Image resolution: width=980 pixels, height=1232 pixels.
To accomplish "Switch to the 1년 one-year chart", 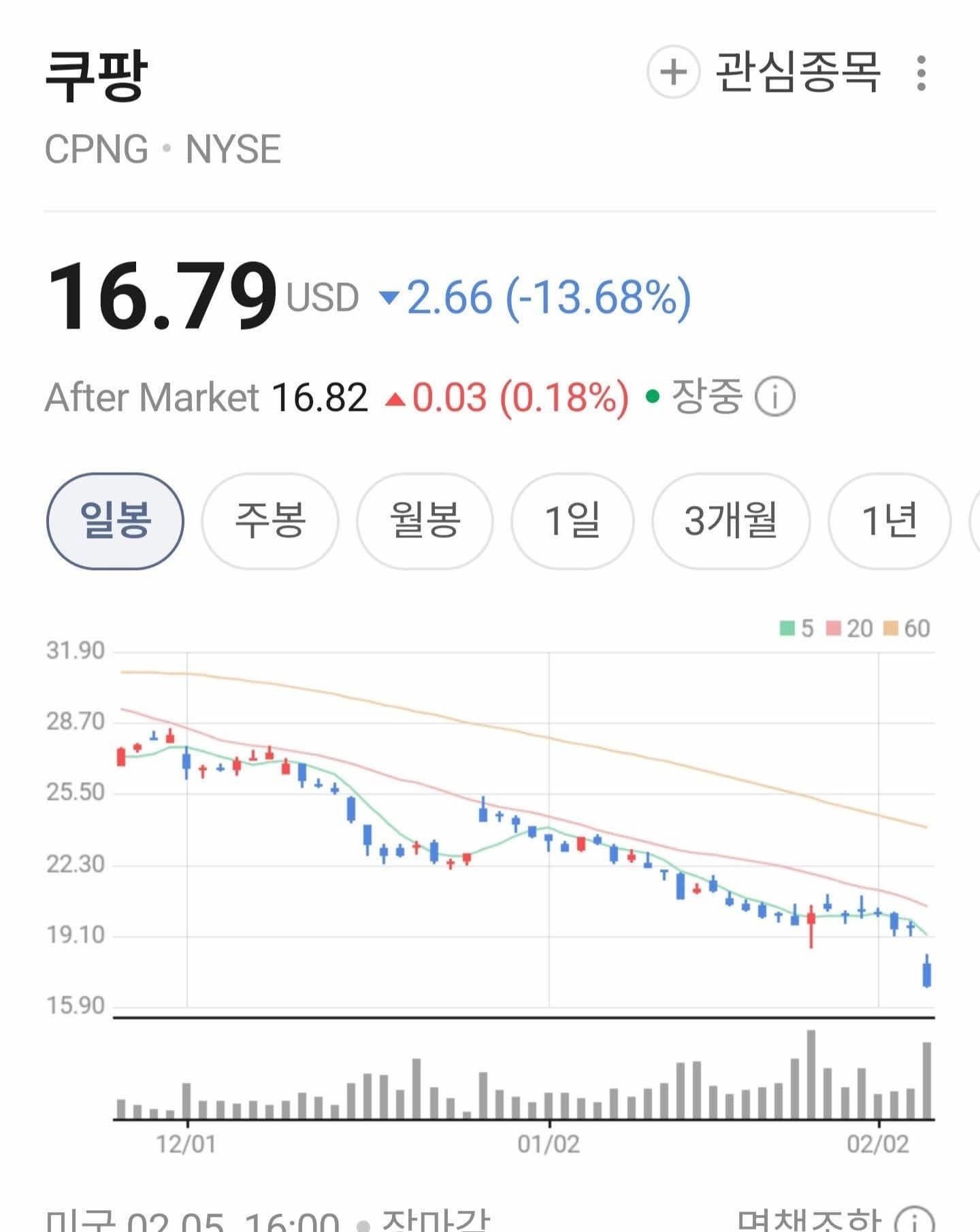I will click(890, 520).
